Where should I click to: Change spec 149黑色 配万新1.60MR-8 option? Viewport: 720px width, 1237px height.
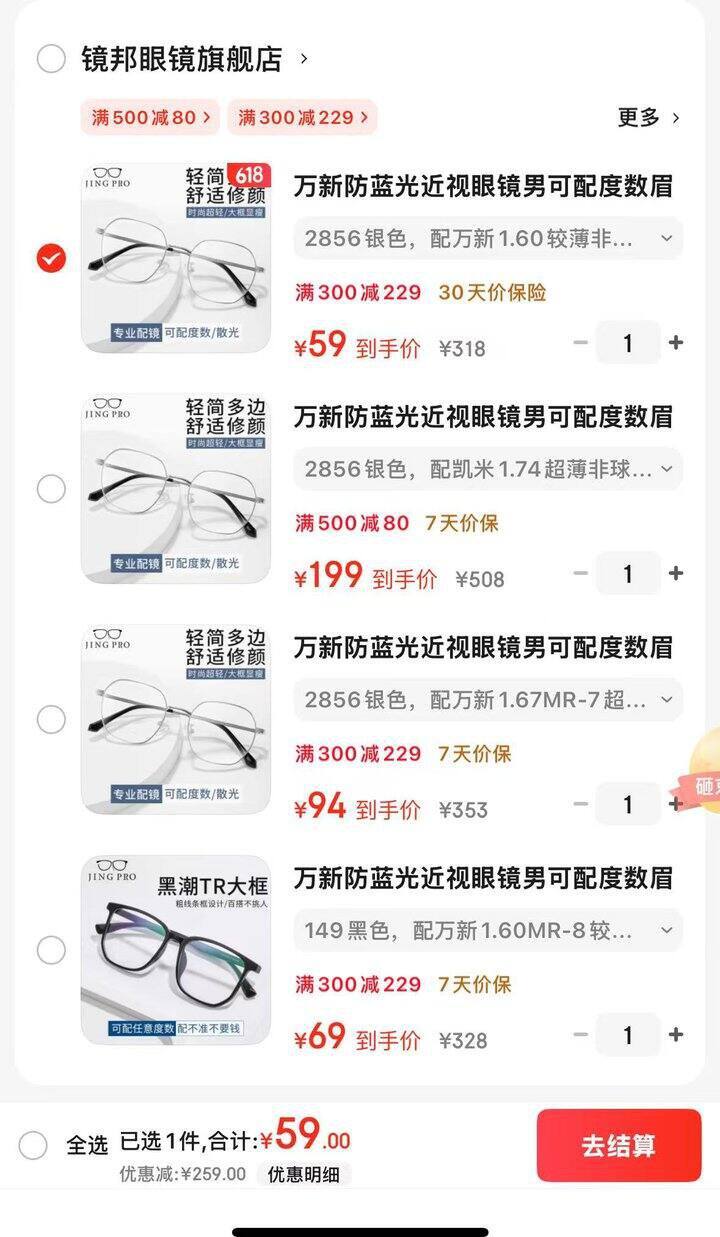pyautogui.click(x=488, y=931)
